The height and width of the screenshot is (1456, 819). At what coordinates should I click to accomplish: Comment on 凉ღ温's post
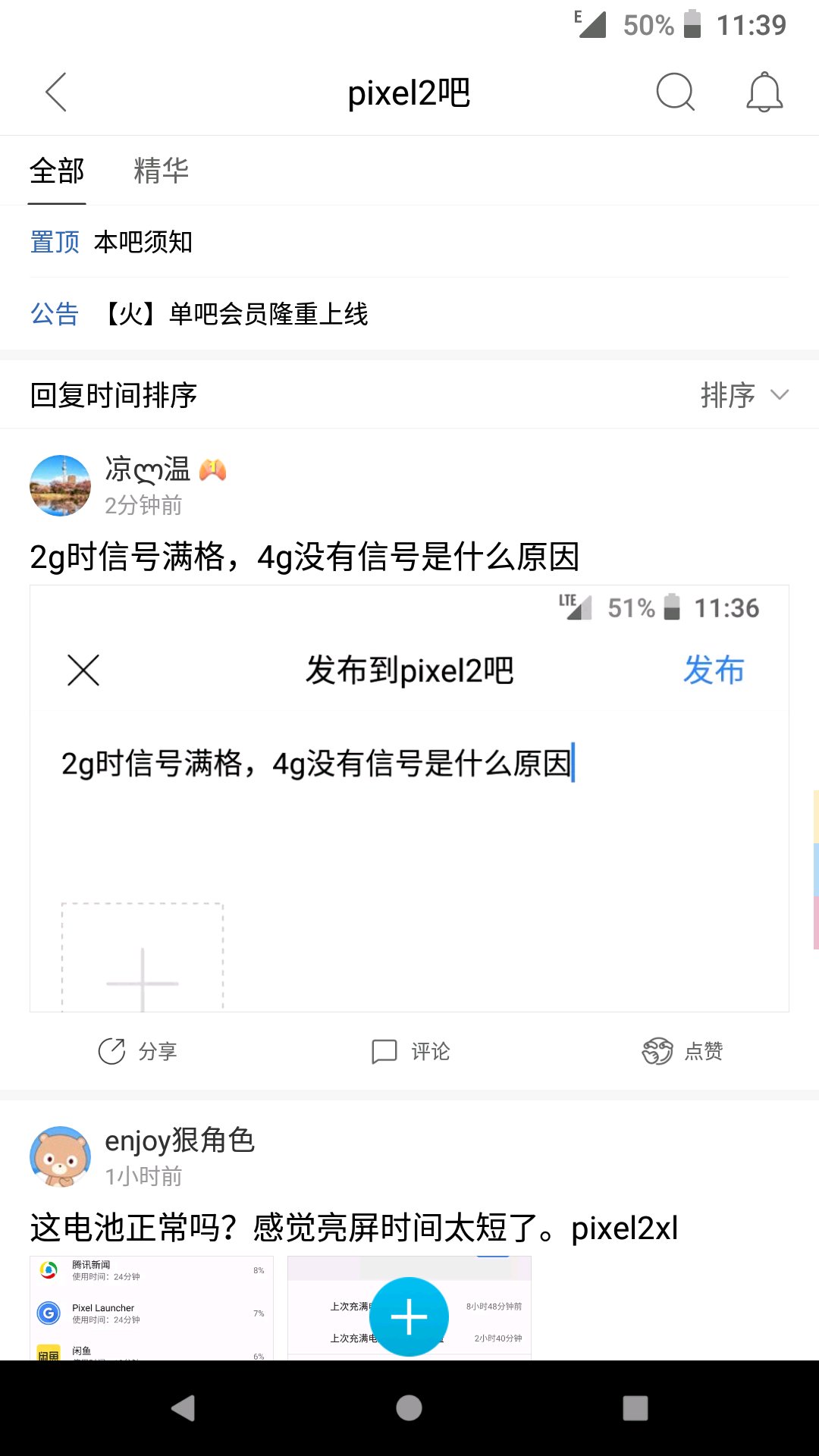[x=410, y=1051]
